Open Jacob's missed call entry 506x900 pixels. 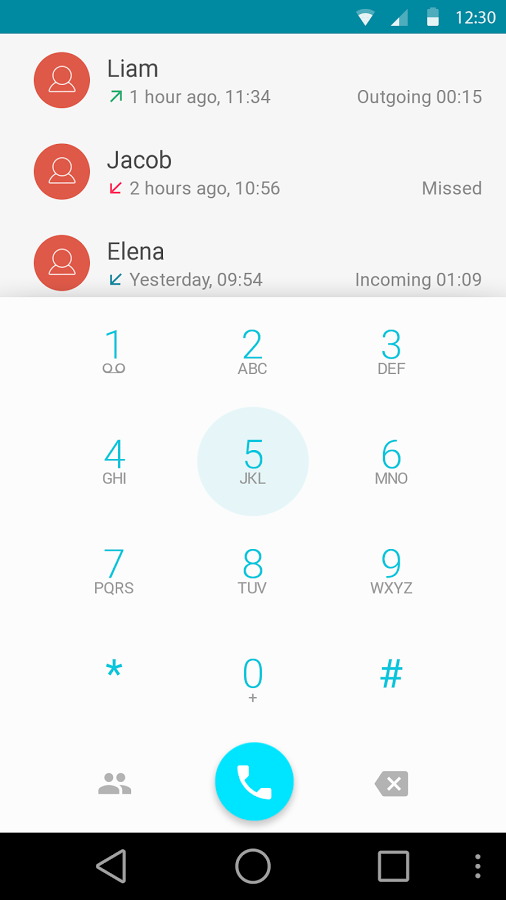pyautogui.click(x=253, y=171)
